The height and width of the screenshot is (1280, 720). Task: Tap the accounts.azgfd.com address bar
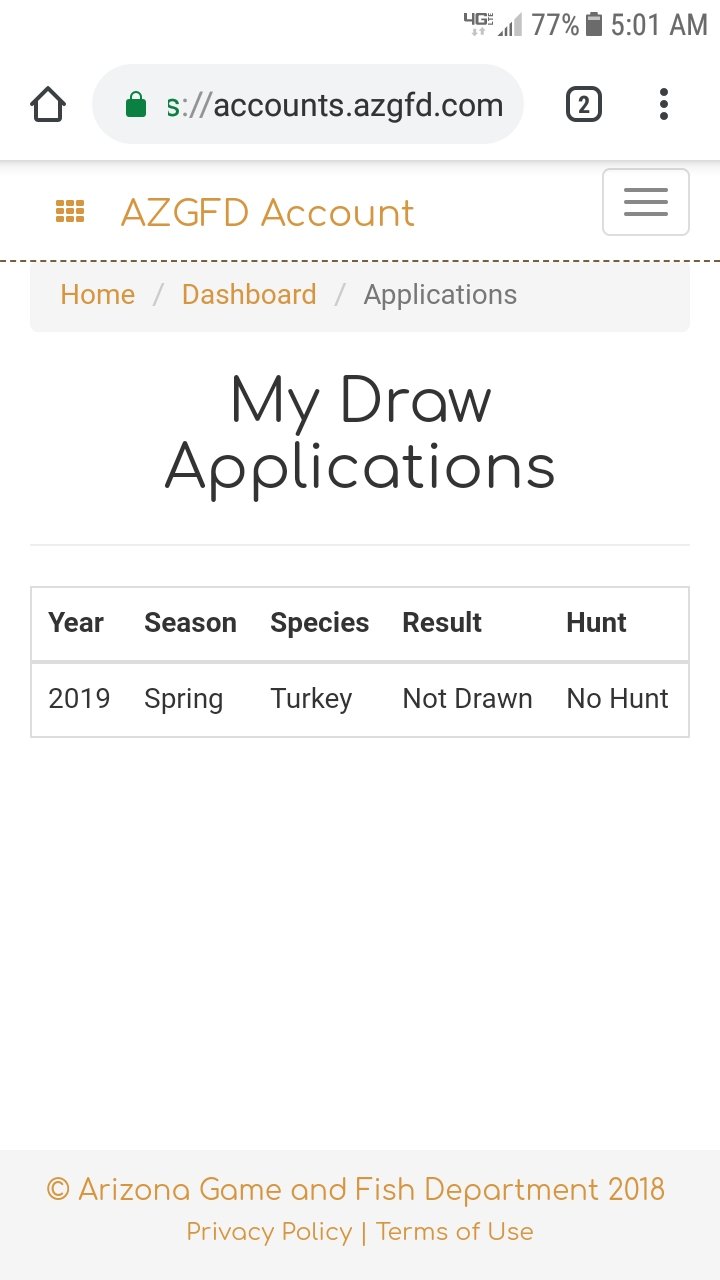[308, 104]
